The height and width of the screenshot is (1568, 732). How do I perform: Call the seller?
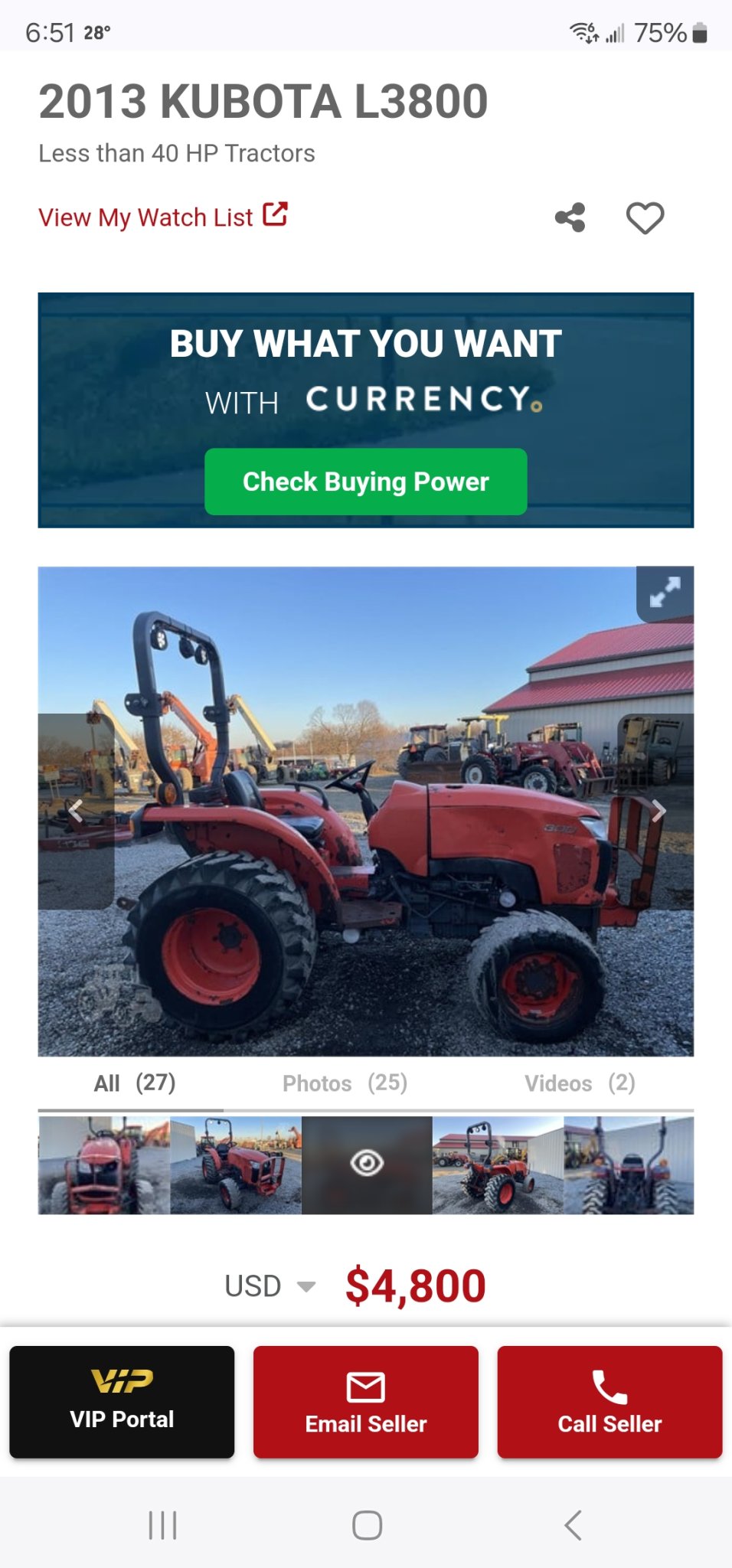609,1402
